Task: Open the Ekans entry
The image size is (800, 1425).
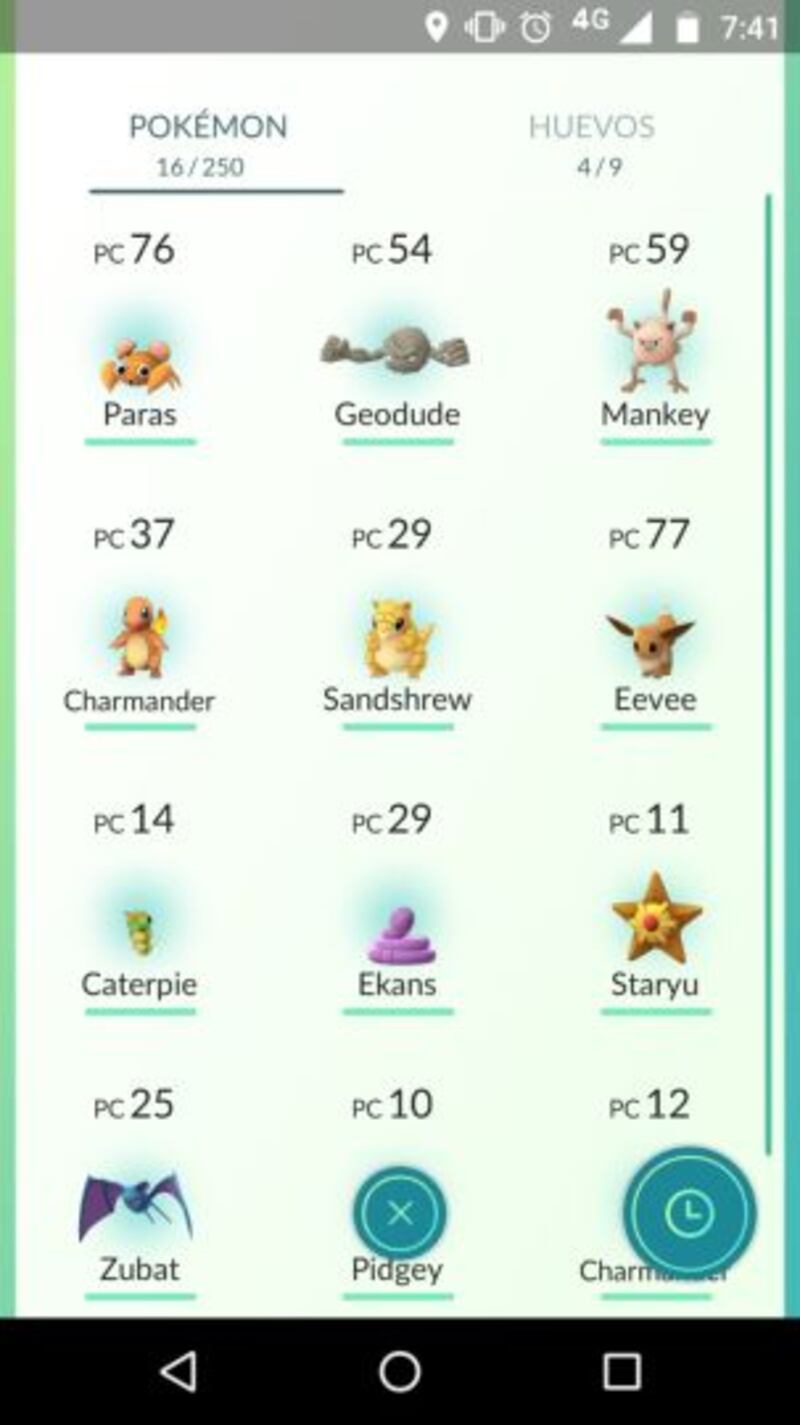Action: [397, 908]
